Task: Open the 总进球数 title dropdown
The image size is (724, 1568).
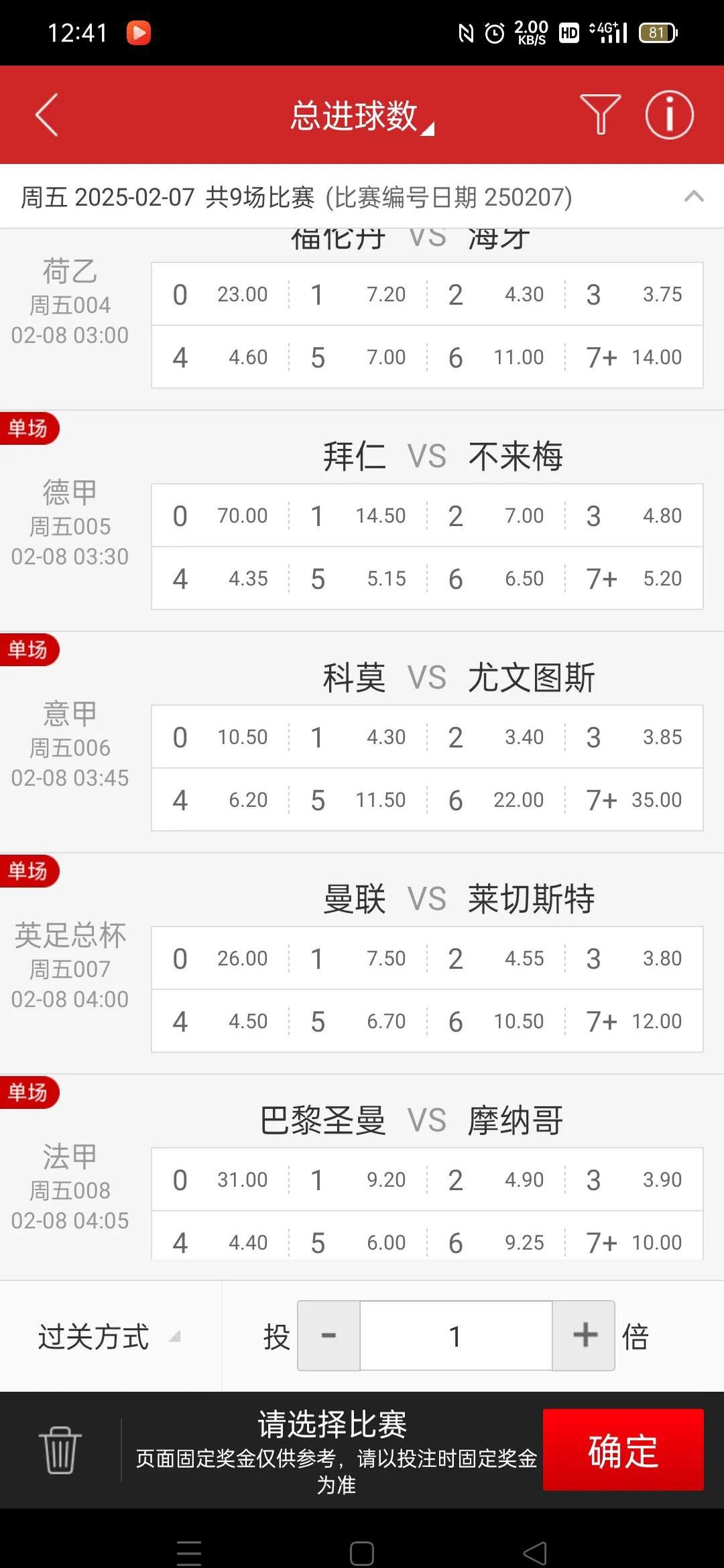Action: [x=362, y=114]
